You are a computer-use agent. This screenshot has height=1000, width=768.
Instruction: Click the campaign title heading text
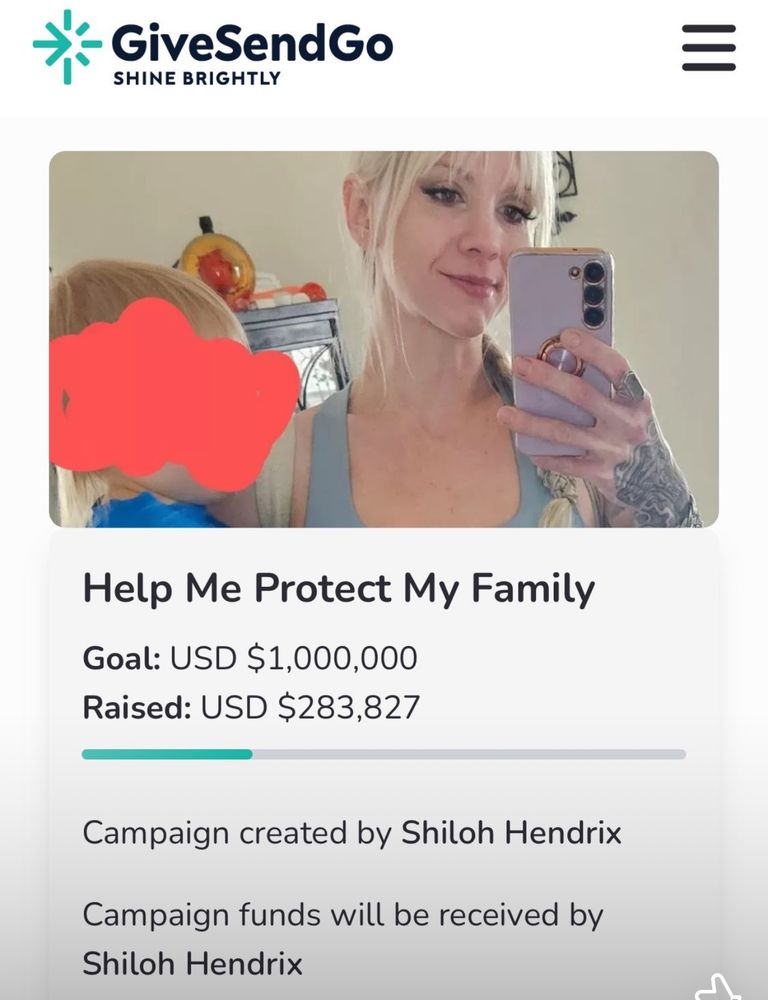click(x=340, y=588)
